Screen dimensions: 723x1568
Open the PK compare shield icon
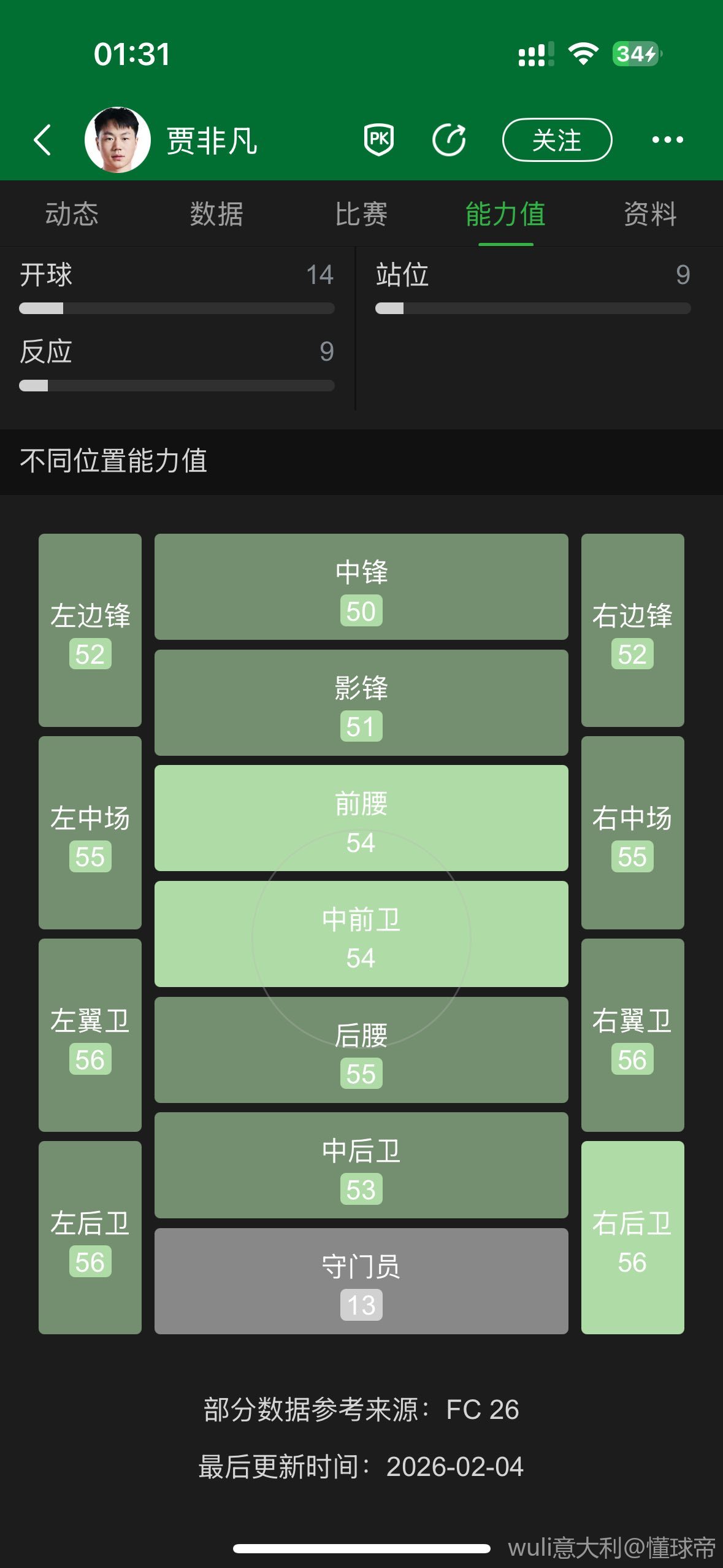(378, 140)
